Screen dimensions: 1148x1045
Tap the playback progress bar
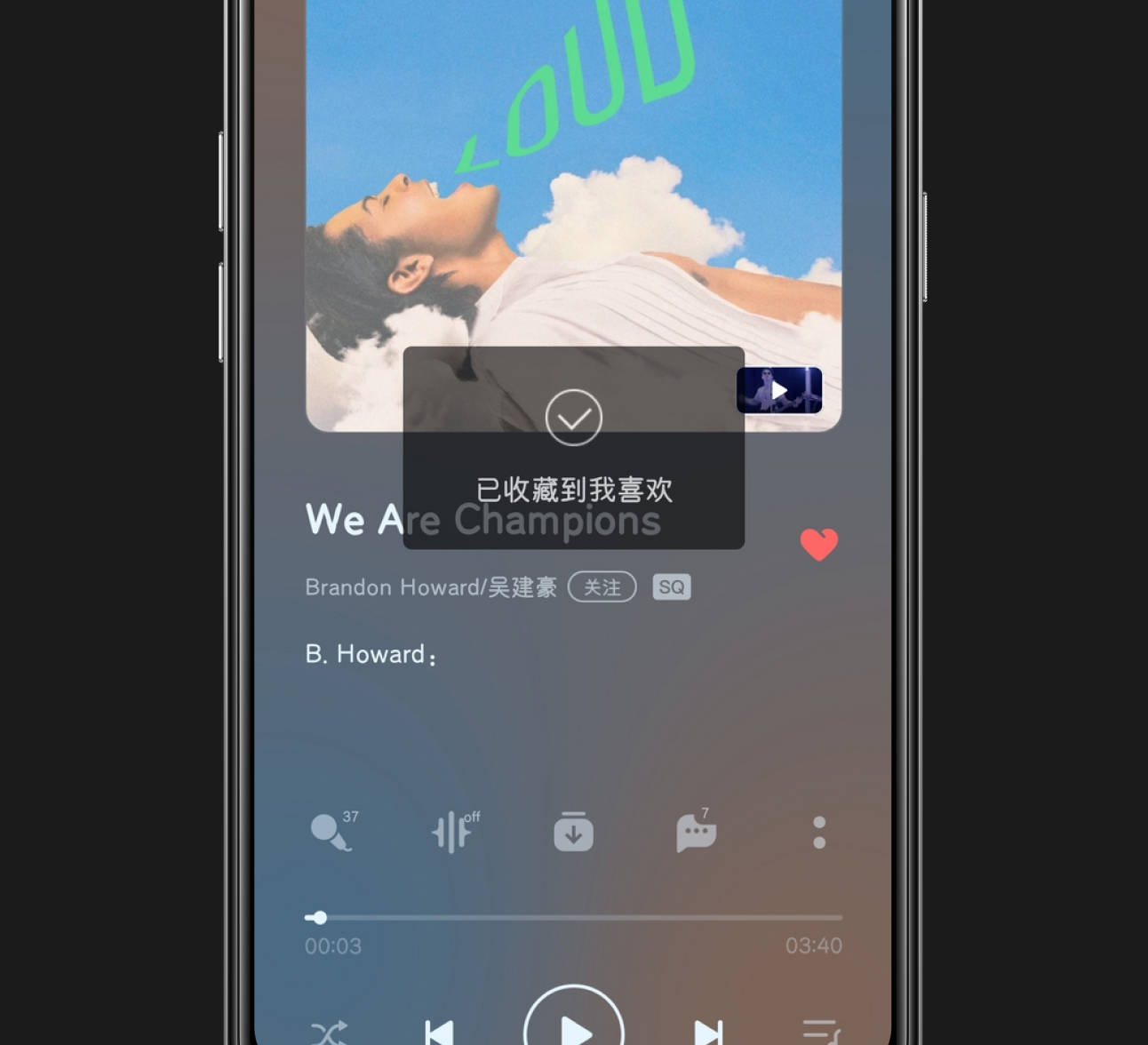[x=573, y=917]
